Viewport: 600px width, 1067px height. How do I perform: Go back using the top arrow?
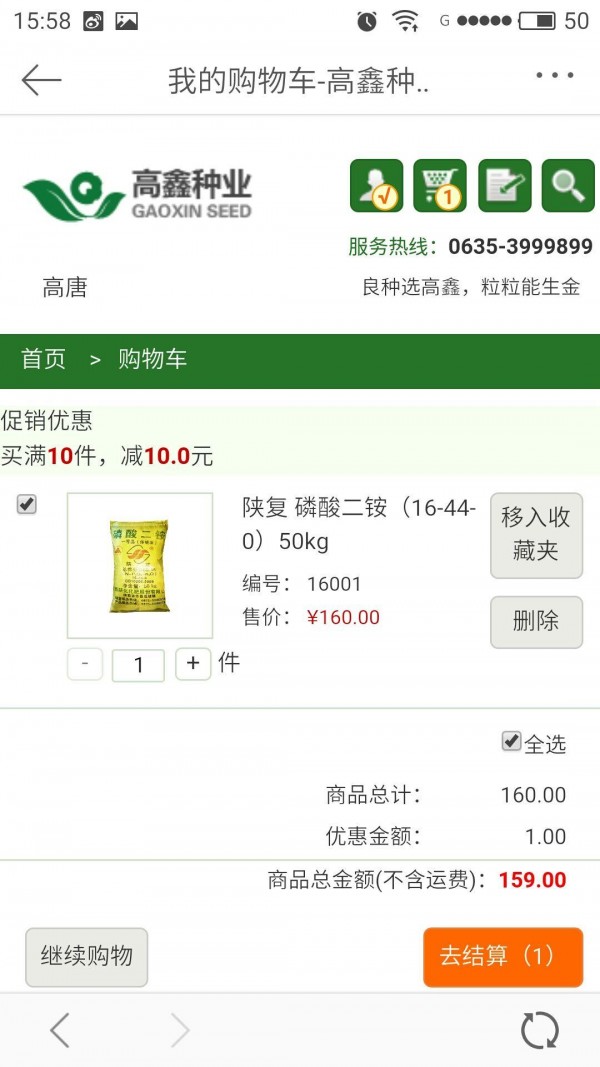click(x=42, y=80)
